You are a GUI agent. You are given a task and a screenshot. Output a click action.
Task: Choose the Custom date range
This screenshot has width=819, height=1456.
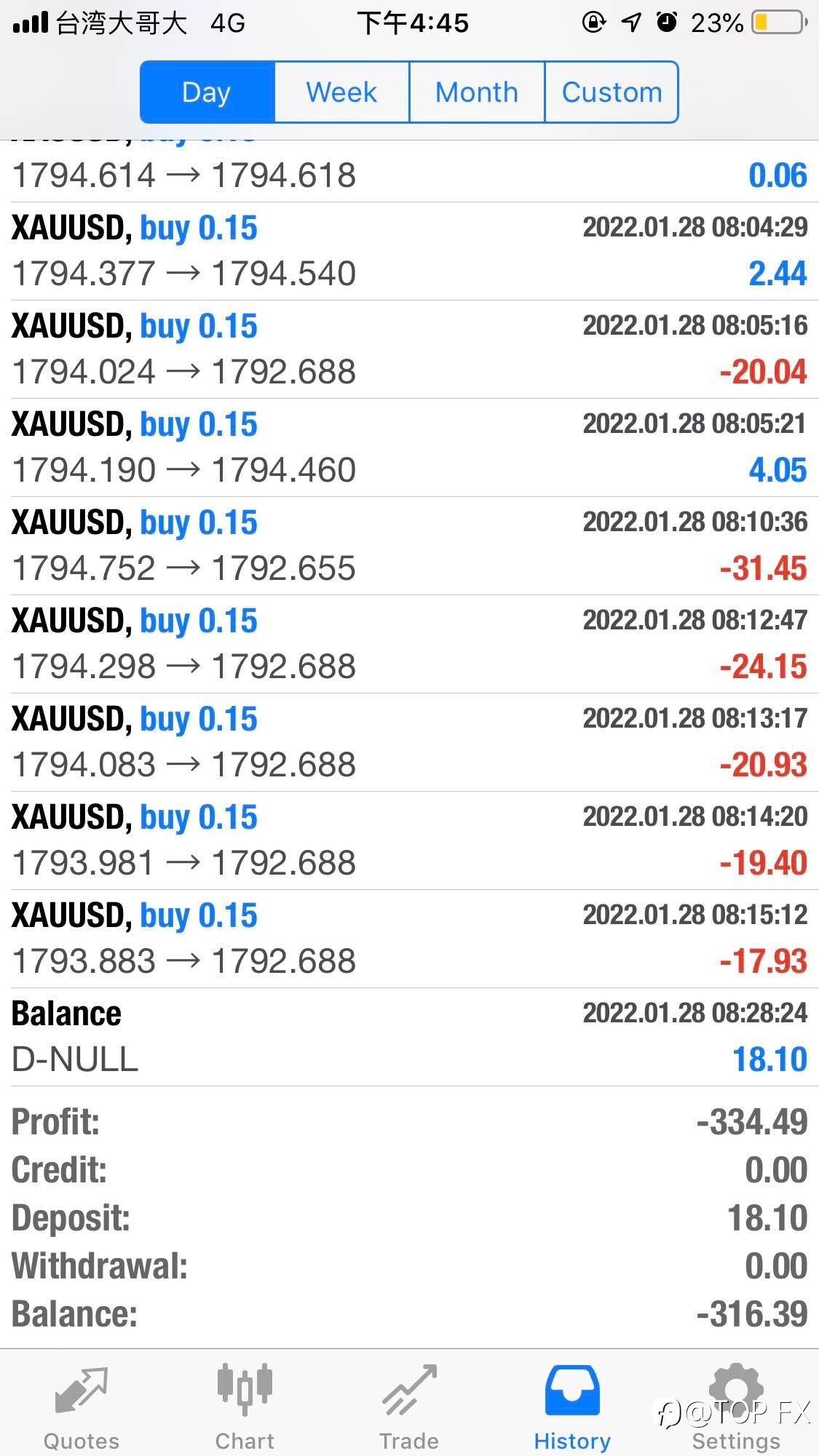click(x=612, y=92)
